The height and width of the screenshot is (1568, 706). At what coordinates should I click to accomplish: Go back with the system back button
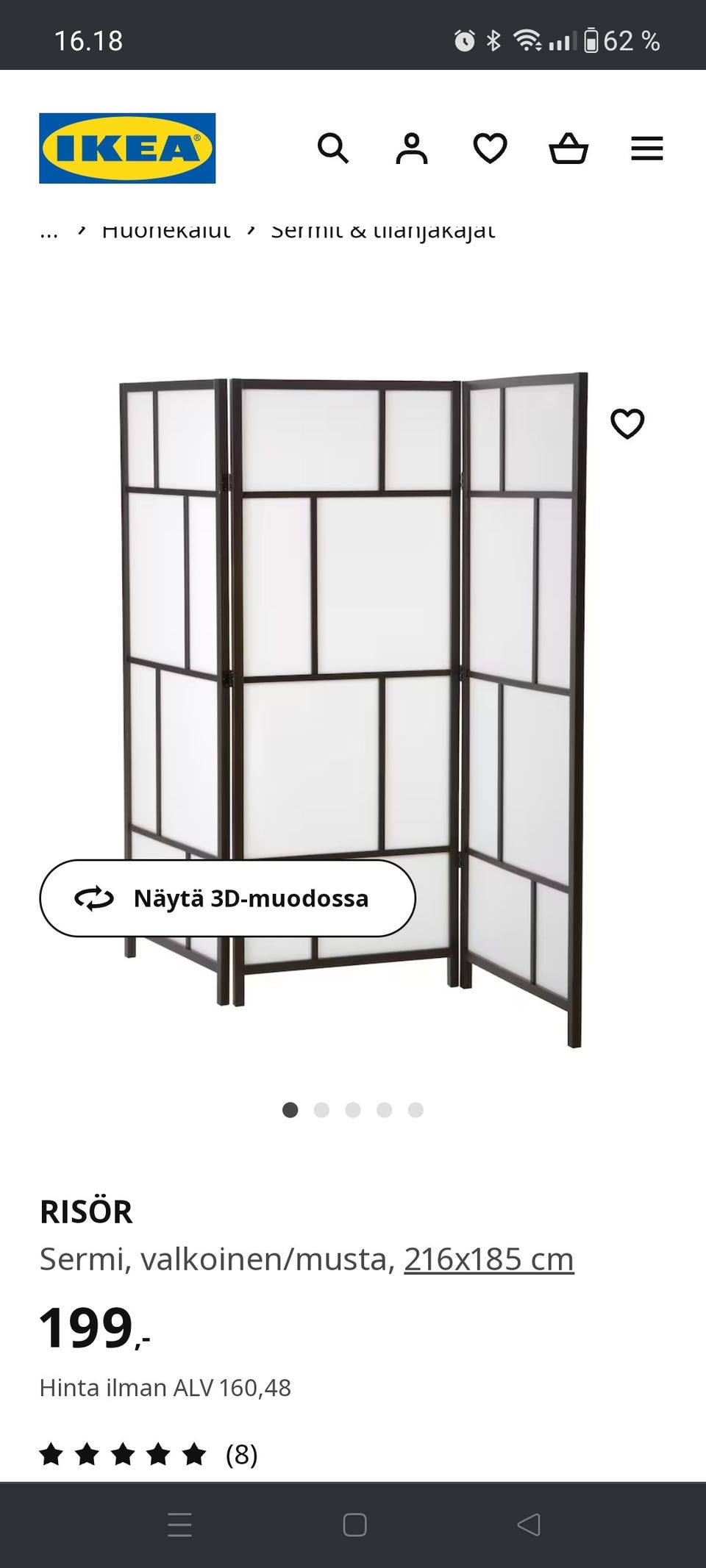(529, 1525)
